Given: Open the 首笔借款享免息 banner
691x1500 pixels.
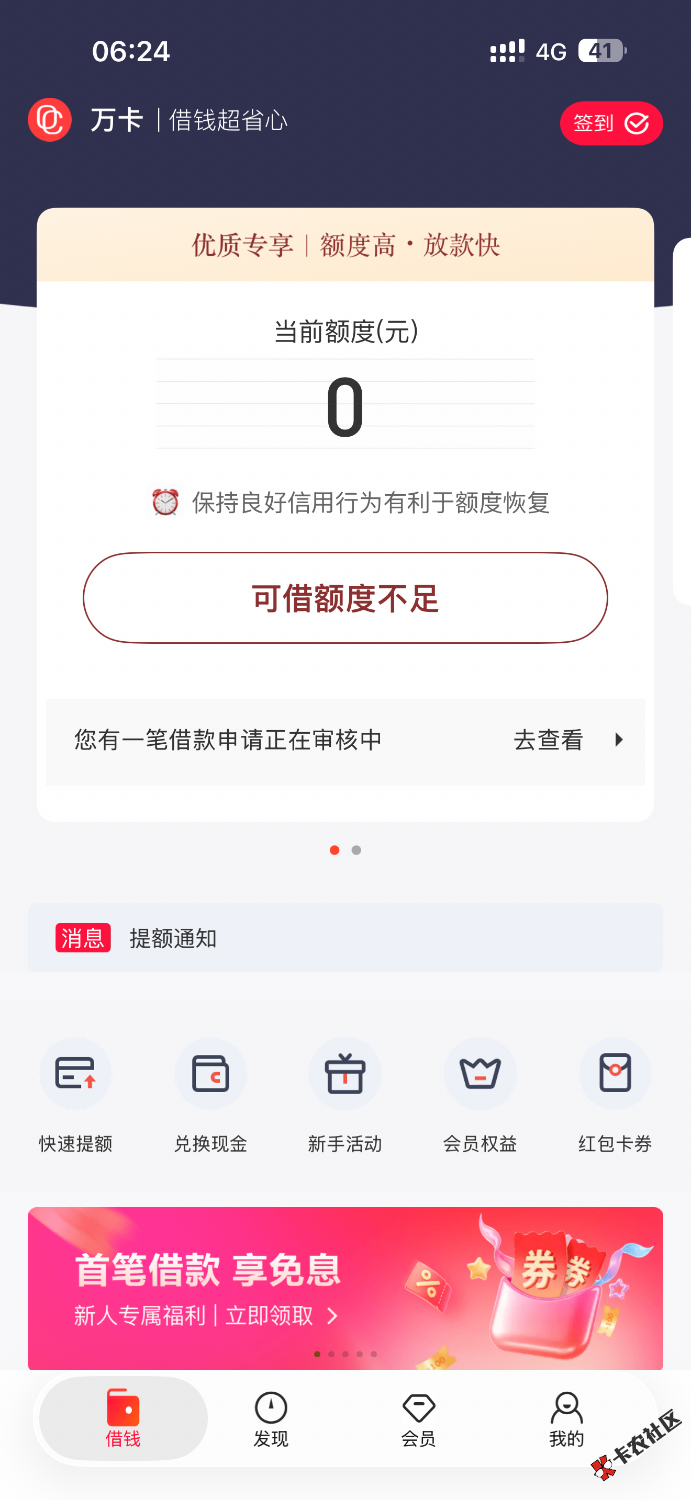Looking at the screenshot, I should [345, 1287].
